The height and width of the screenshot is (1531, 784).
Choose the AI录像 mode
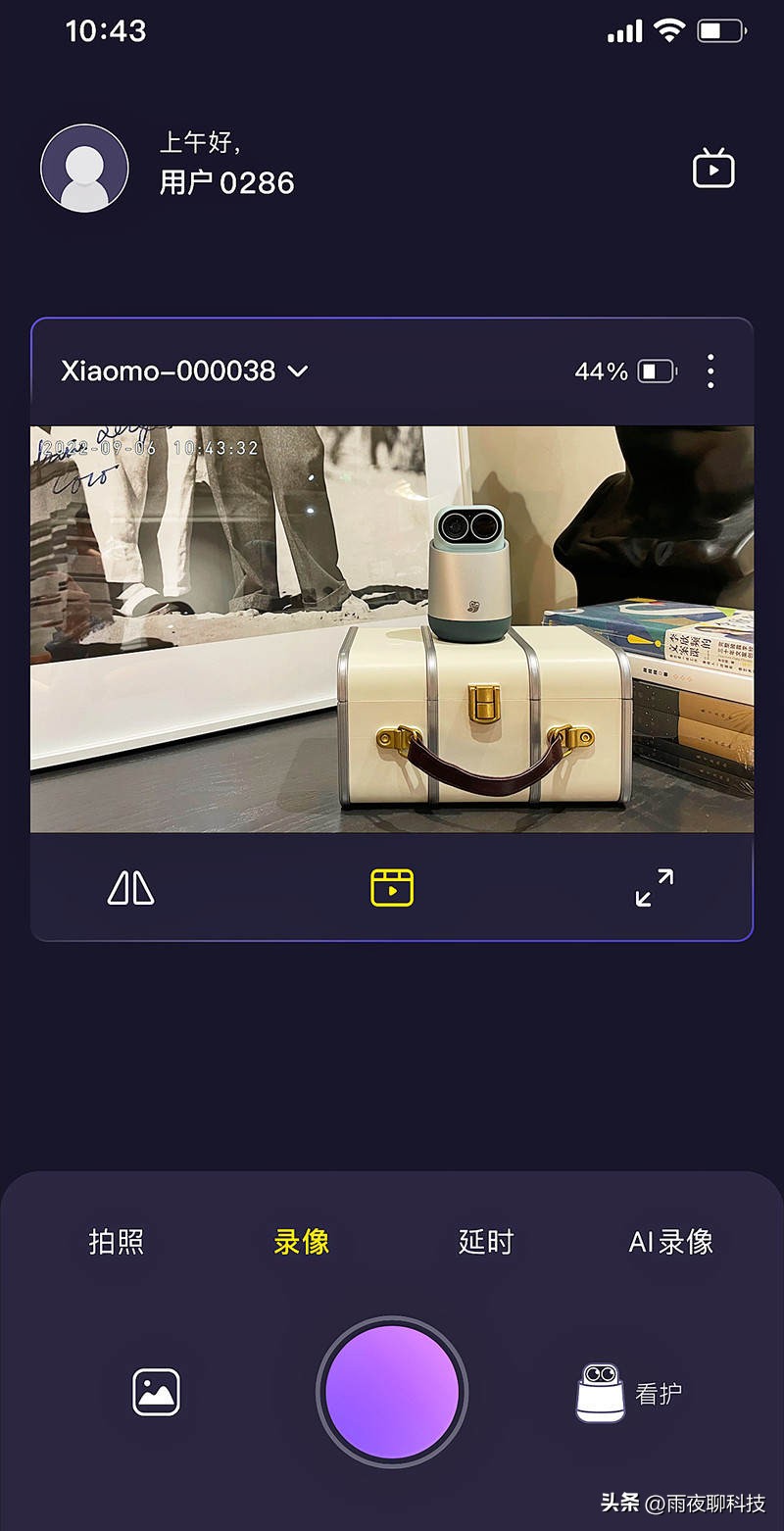(670, 1242)
